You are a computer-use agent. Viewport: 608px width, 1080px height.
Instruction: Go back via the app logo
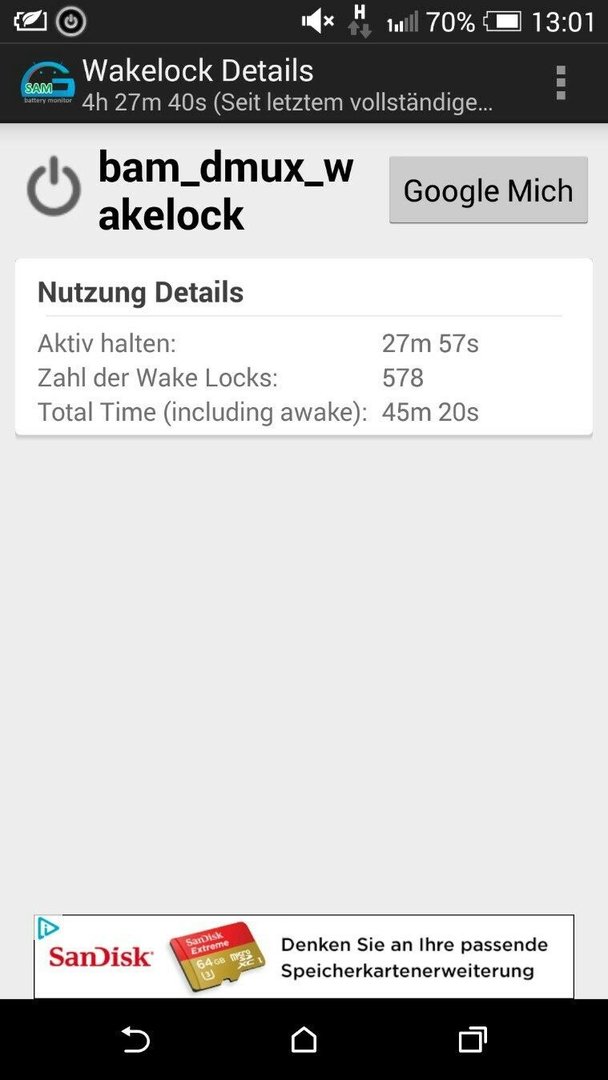click(x=47, y=83)
